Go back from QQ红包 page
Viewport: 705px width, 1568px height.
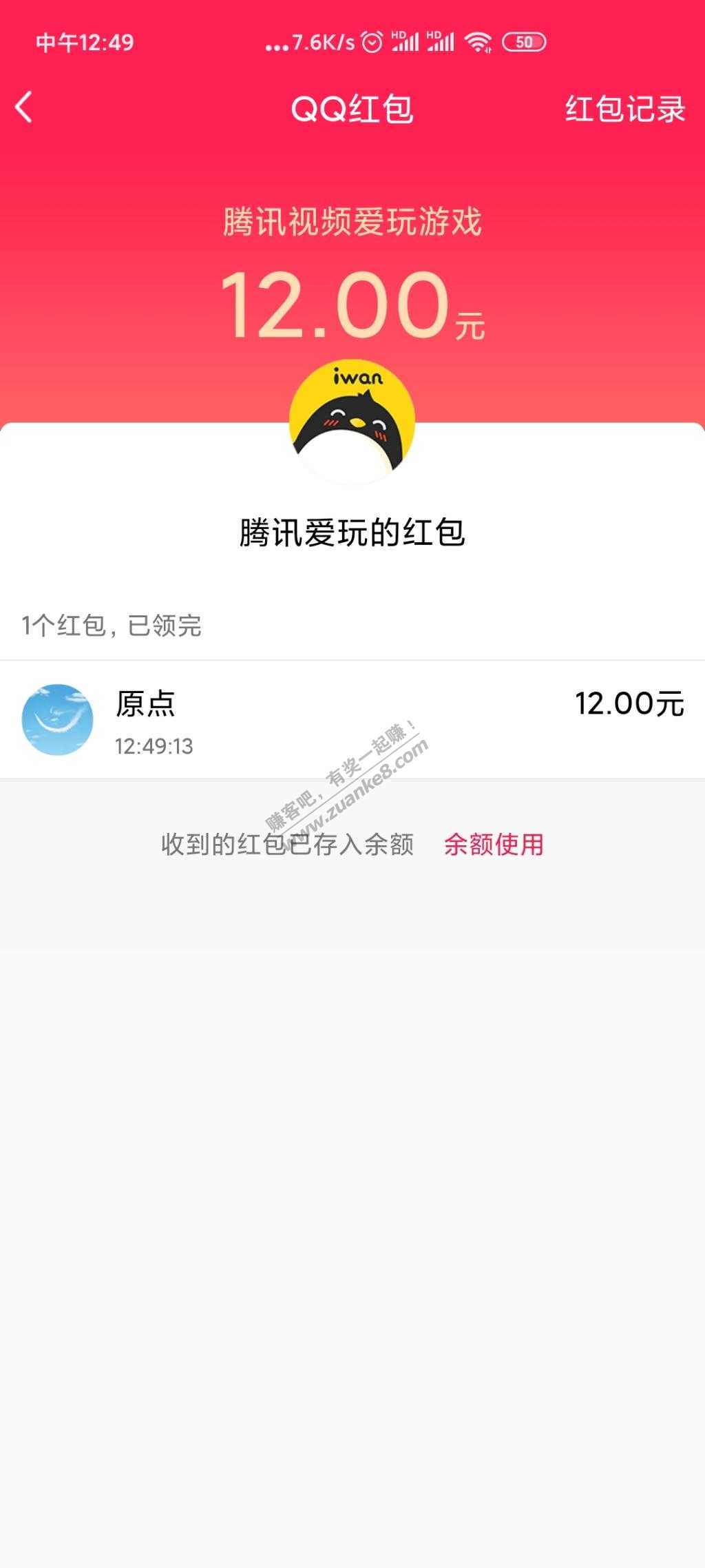pos(24,108)
